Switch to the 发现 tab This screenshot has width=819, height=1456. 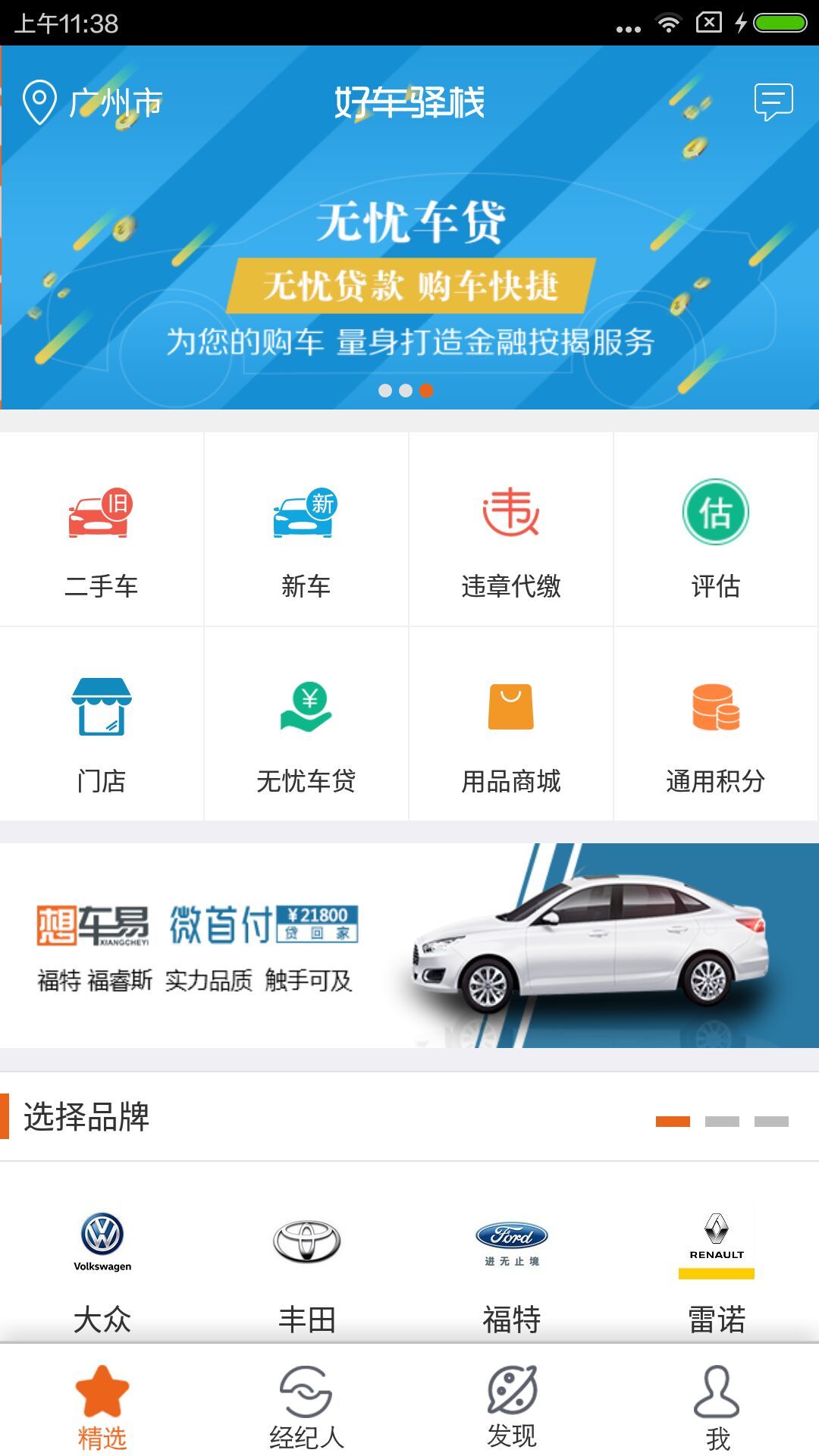(512, 1407)
